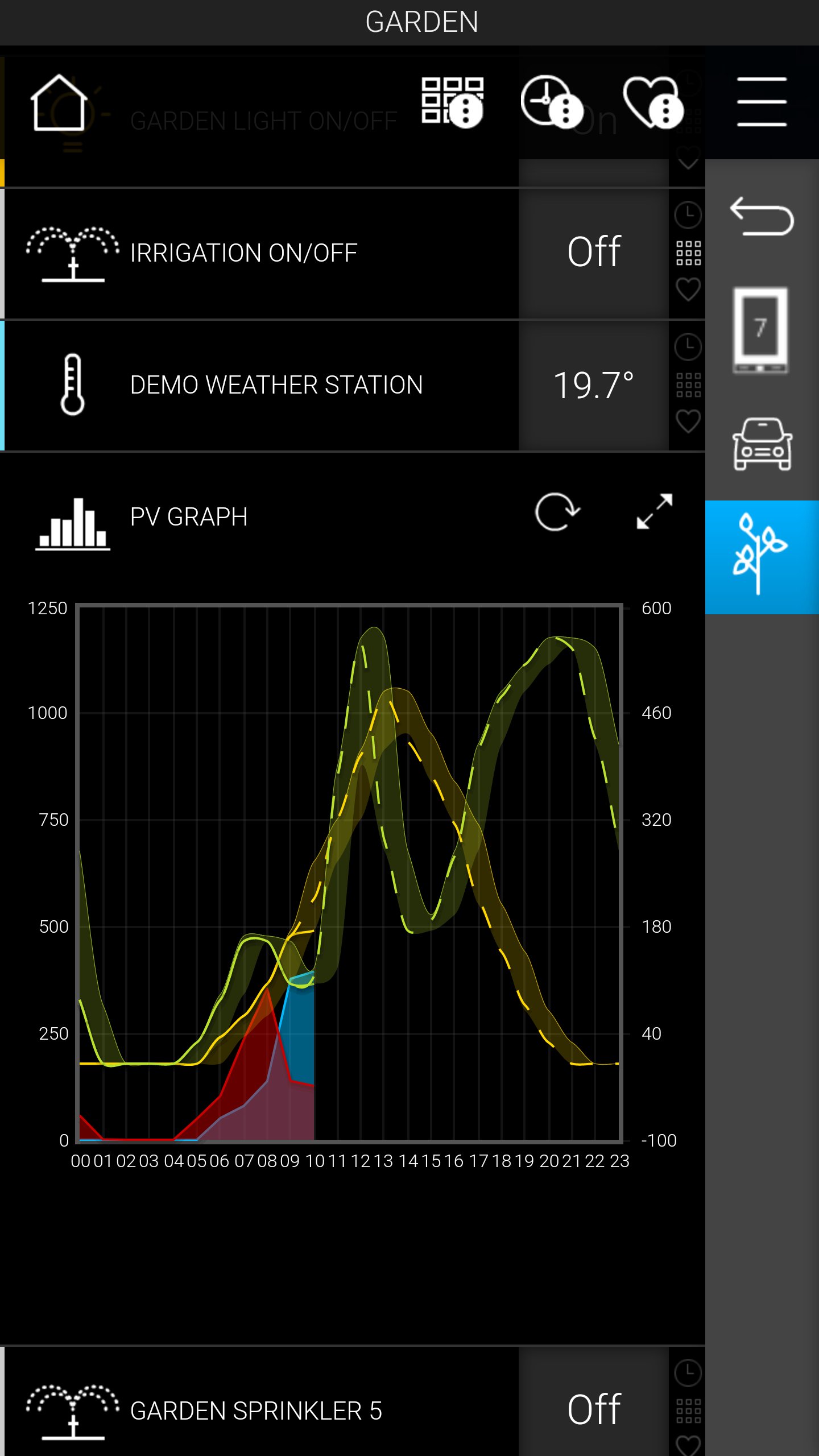
Task: Tap the back arrow in sidebar
Action: [762, 216]
